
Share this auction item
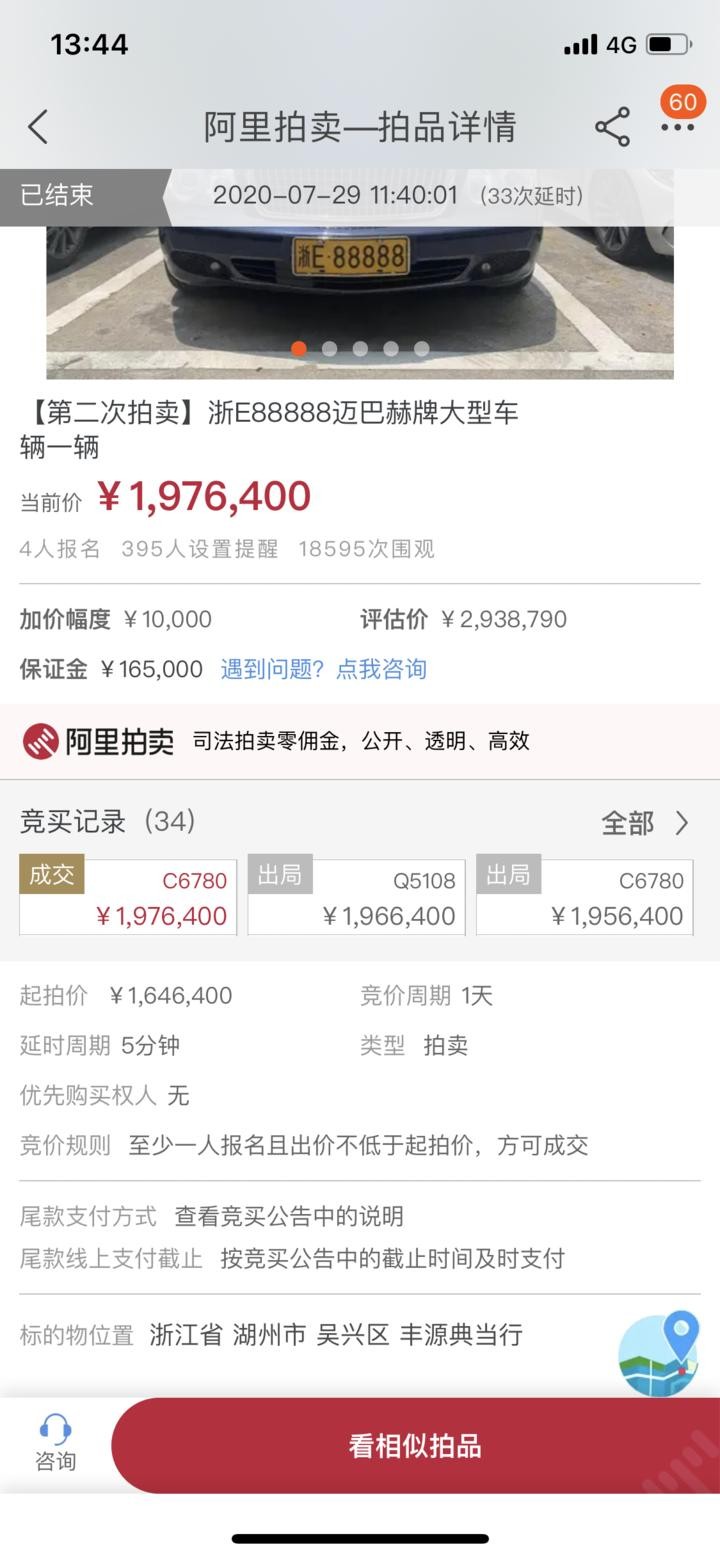pos(612,127)
